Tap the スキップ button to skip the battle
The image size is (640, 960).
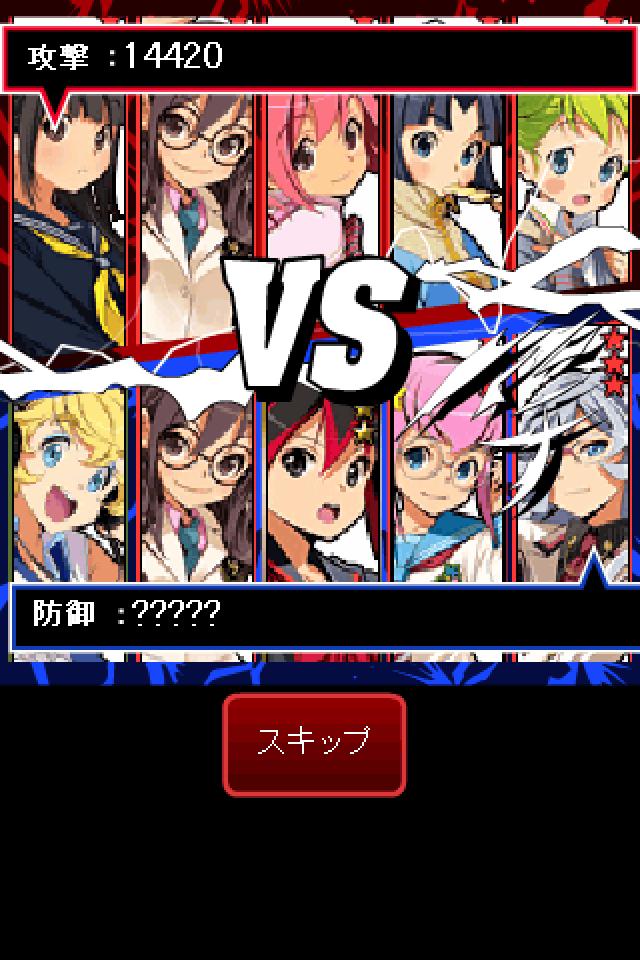pyautogui.click(x=314, y=744)
